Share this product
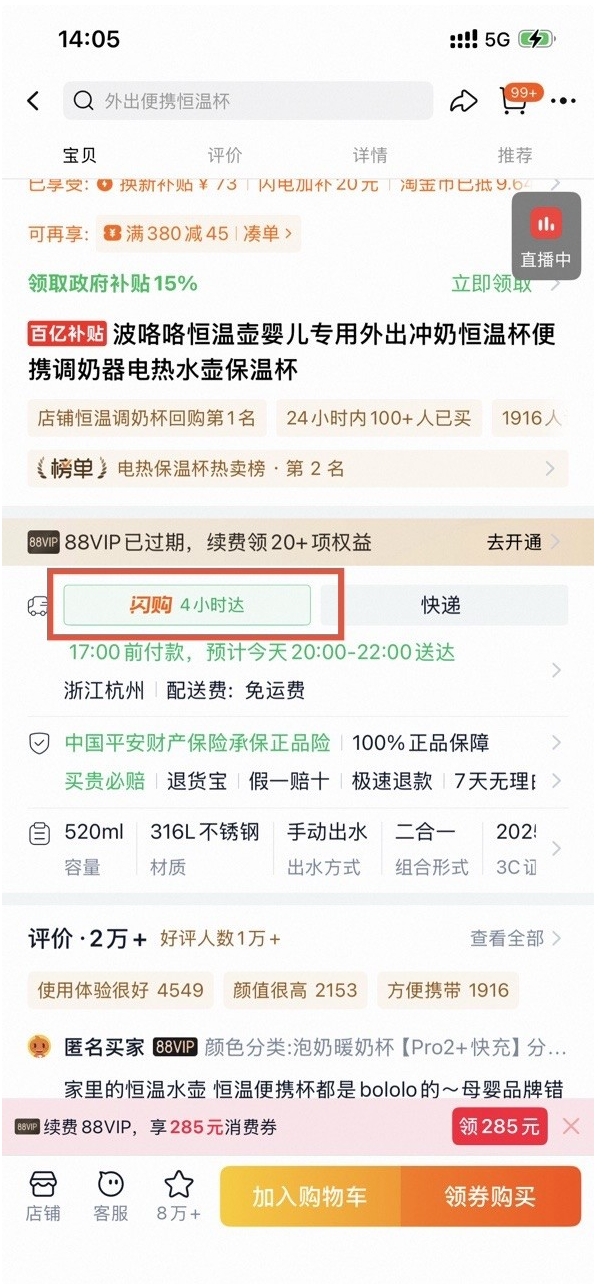Viewport: 608px width, 1284px height. click(x=463, y=101)
